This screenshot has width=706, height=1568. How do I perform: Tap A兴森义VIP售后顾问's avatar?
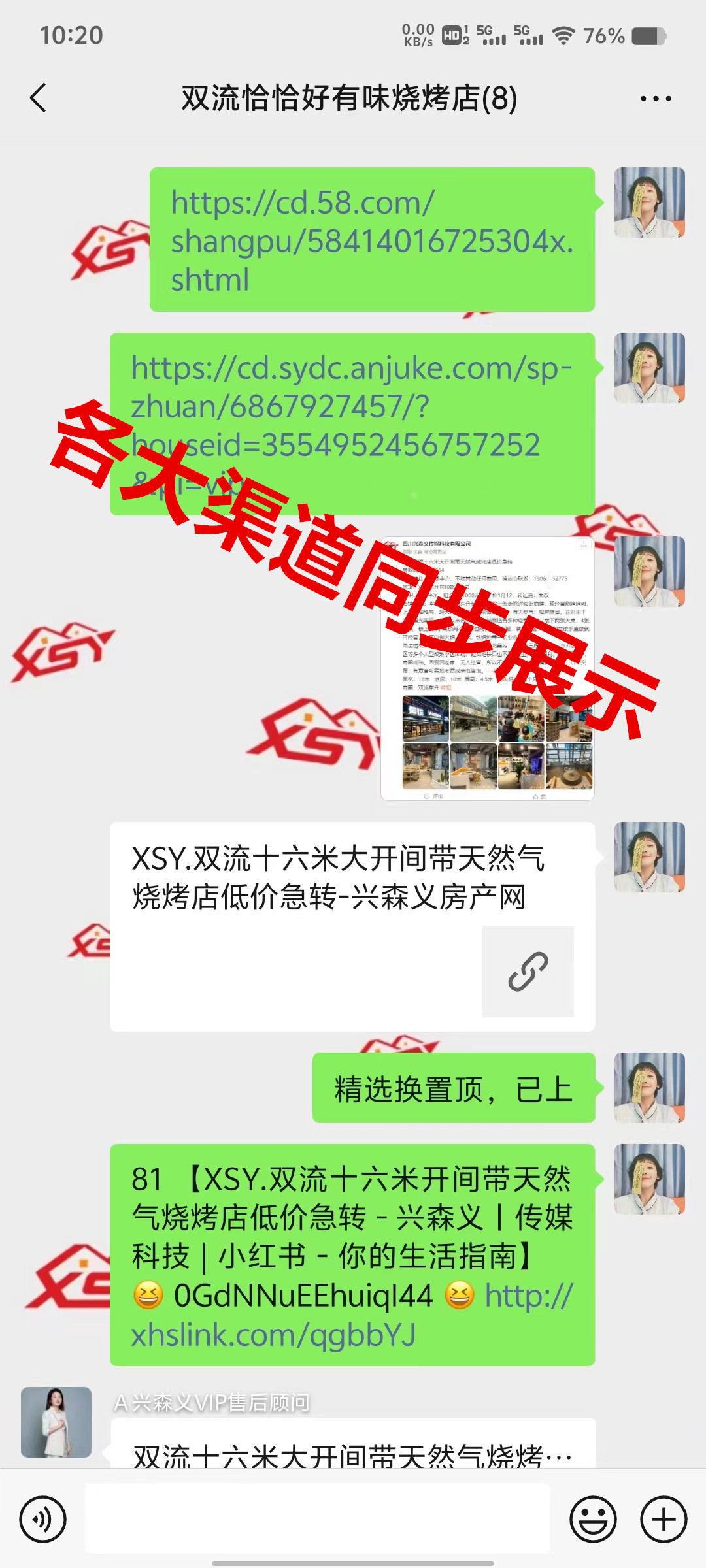(x=56, y=1422)
